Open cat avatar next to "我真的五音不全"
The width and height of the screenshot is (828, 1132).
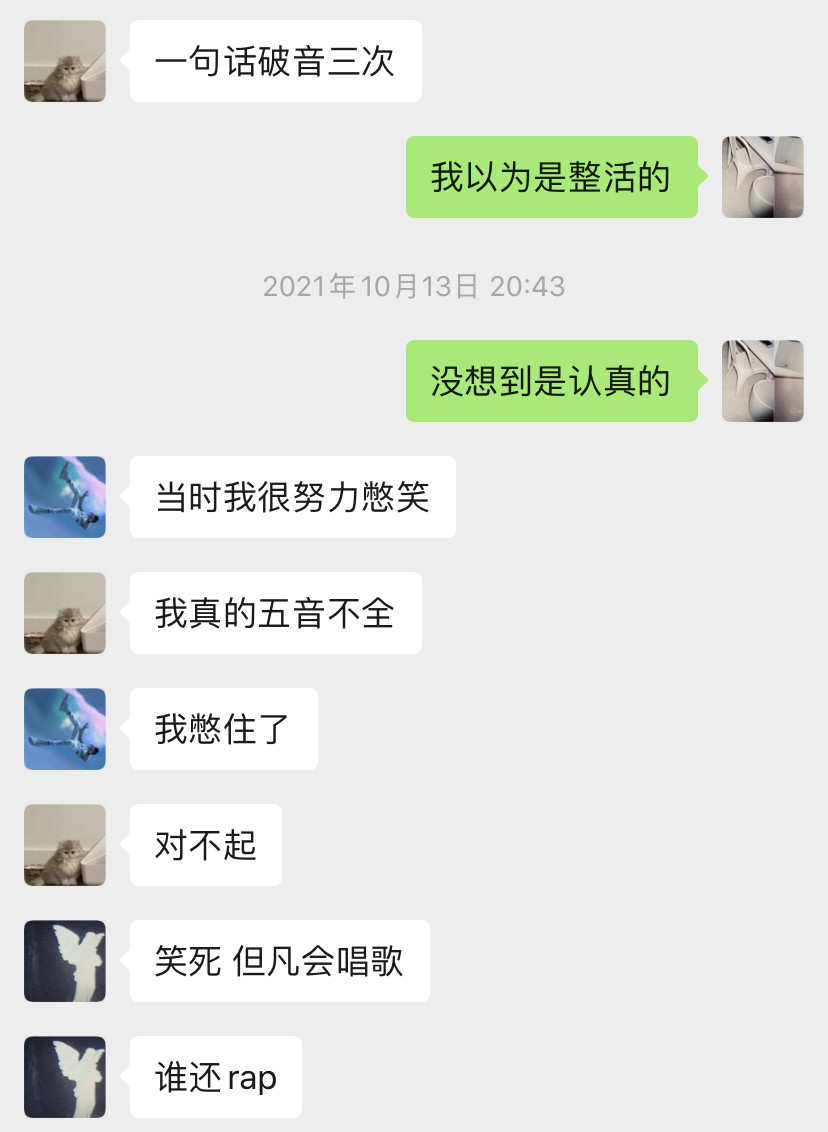pos(65,613)
